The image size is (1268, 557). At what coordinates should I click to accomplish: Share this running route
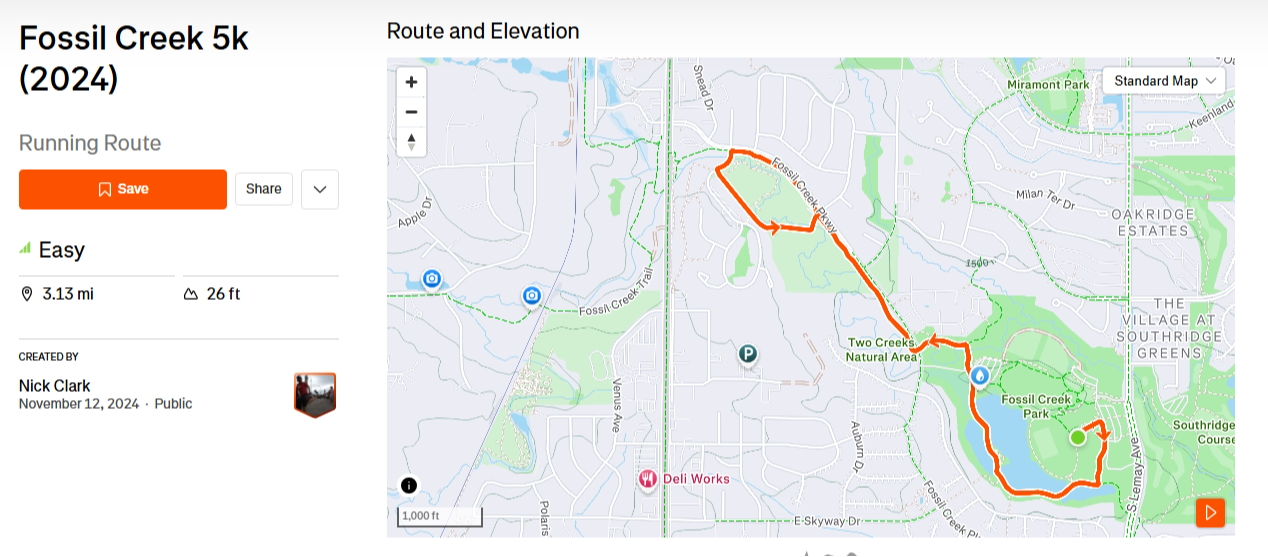click(263, 189)
